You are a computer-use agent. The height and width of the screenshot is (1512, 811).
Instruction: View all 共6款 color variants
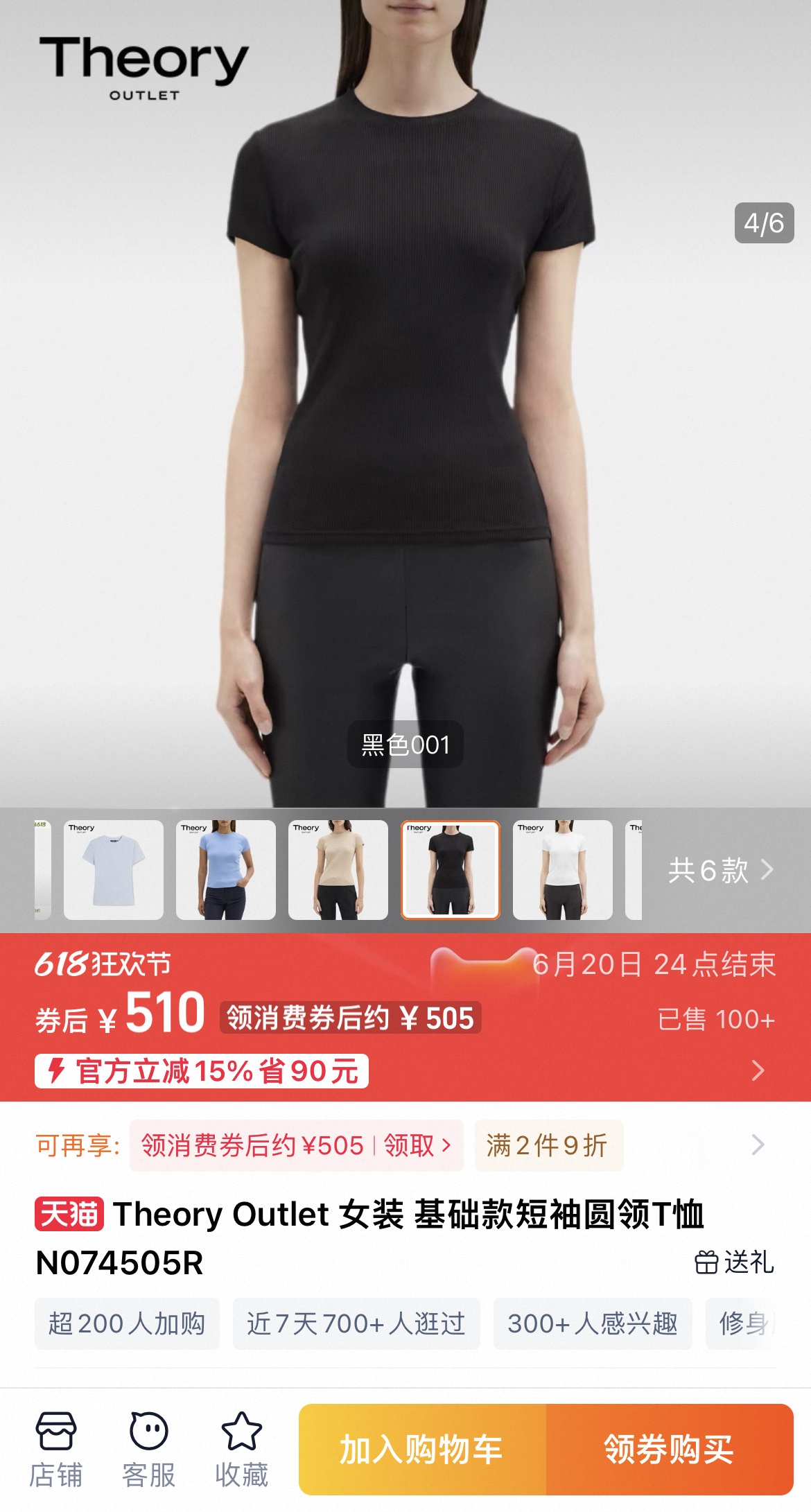[720, 870]
